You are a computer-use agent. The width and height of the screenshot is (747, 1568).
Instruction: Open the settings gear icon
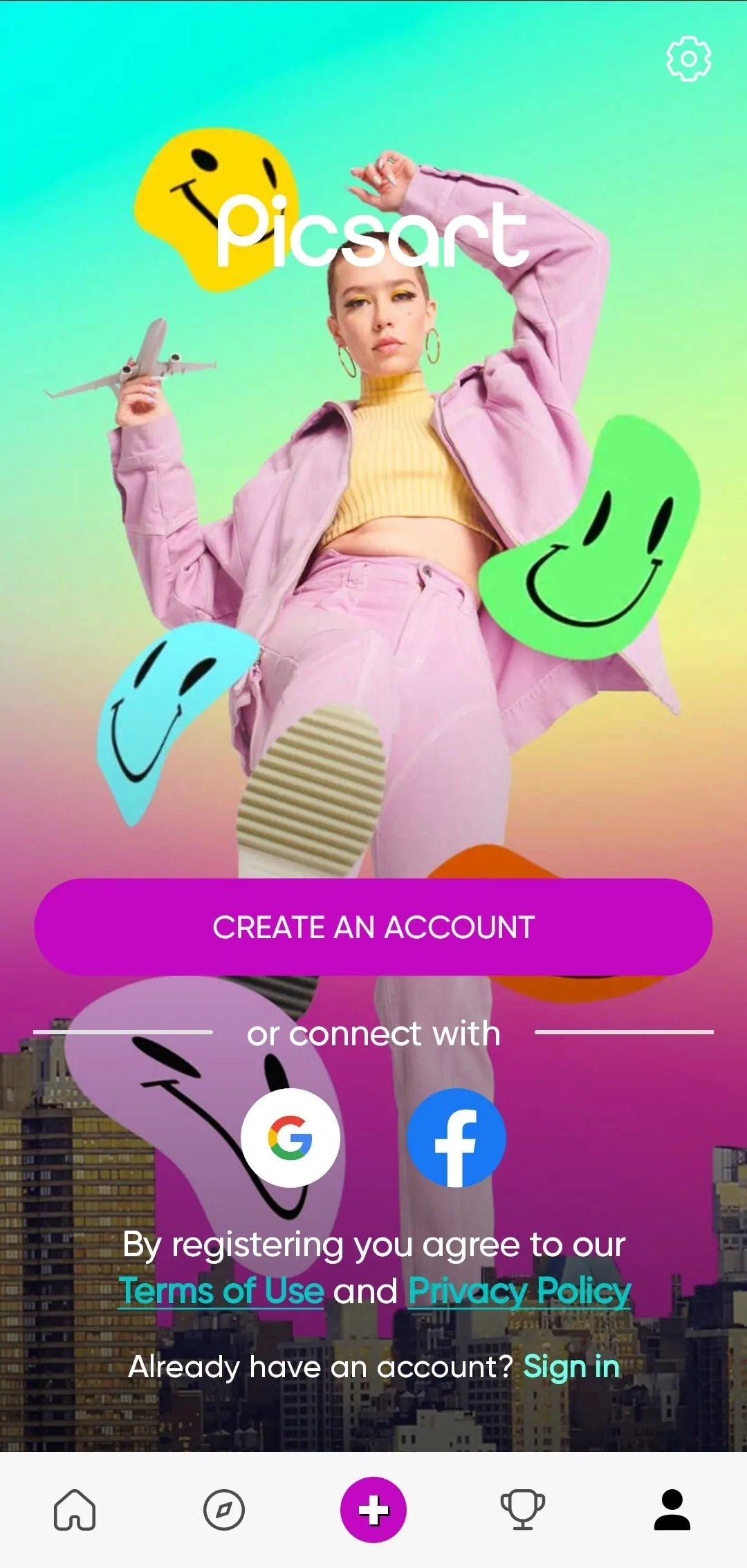(x=688, y=59)
